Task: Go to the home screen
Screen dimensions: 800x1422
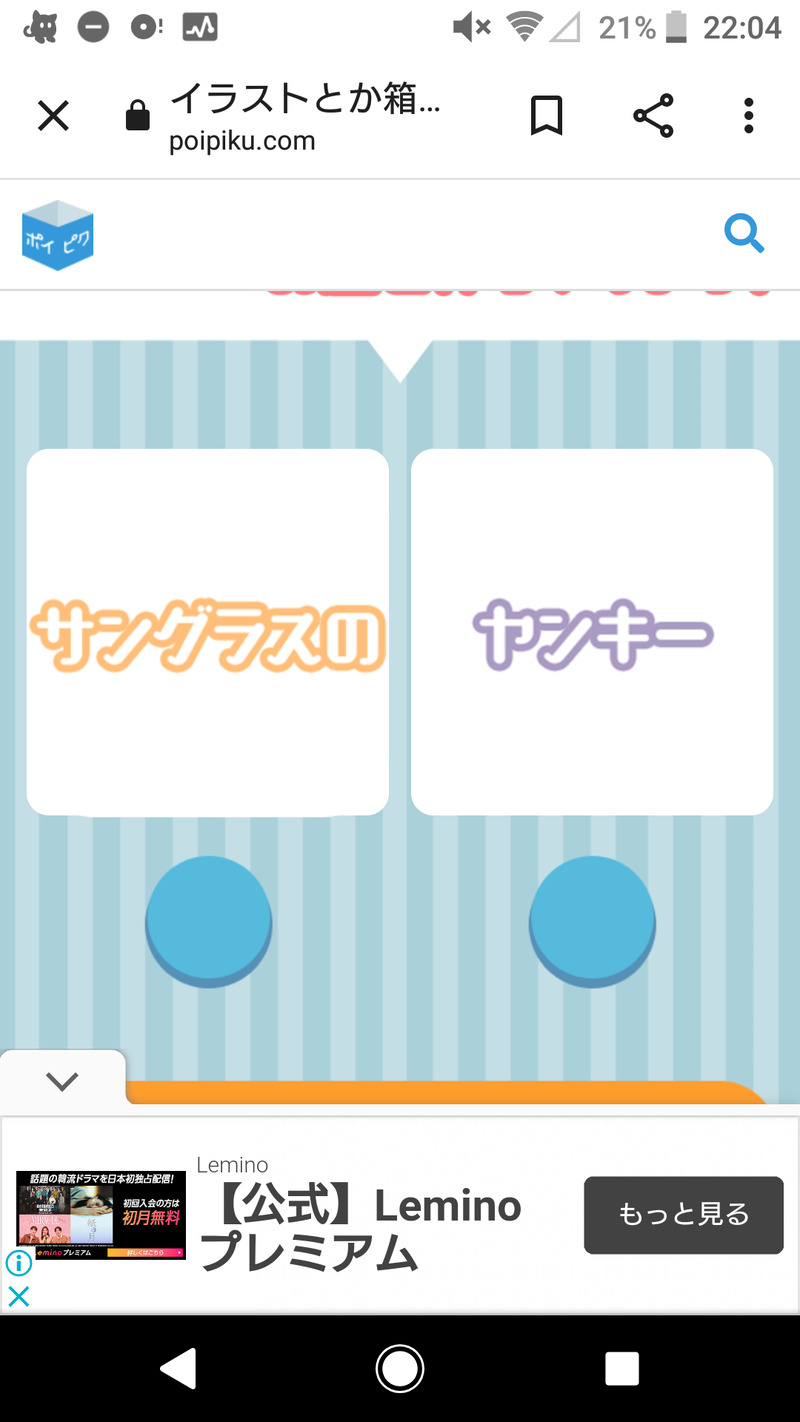Action: [x=400, y=1368]
